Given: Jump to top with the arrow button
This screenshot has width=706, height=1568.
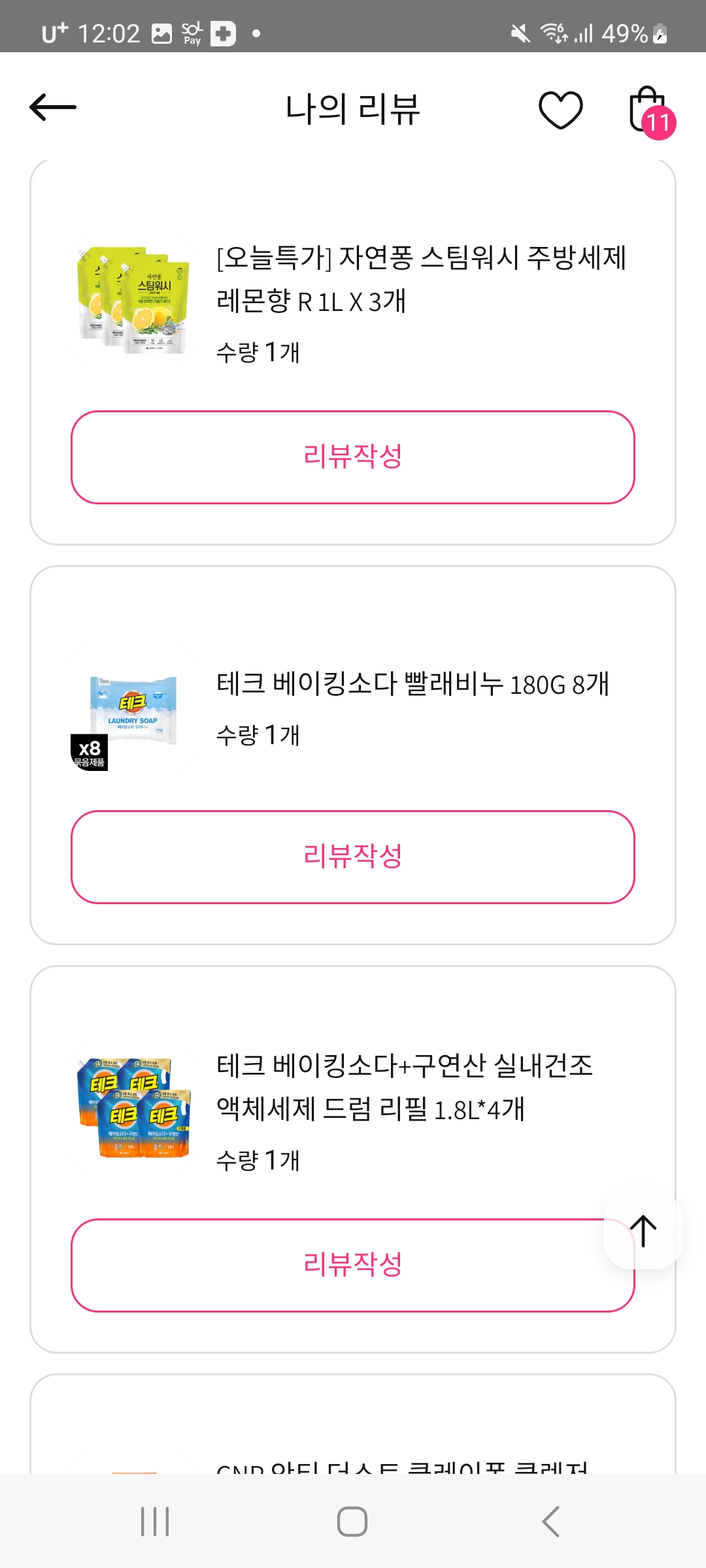Looking at the screenshot, I should pos(643,1231).
